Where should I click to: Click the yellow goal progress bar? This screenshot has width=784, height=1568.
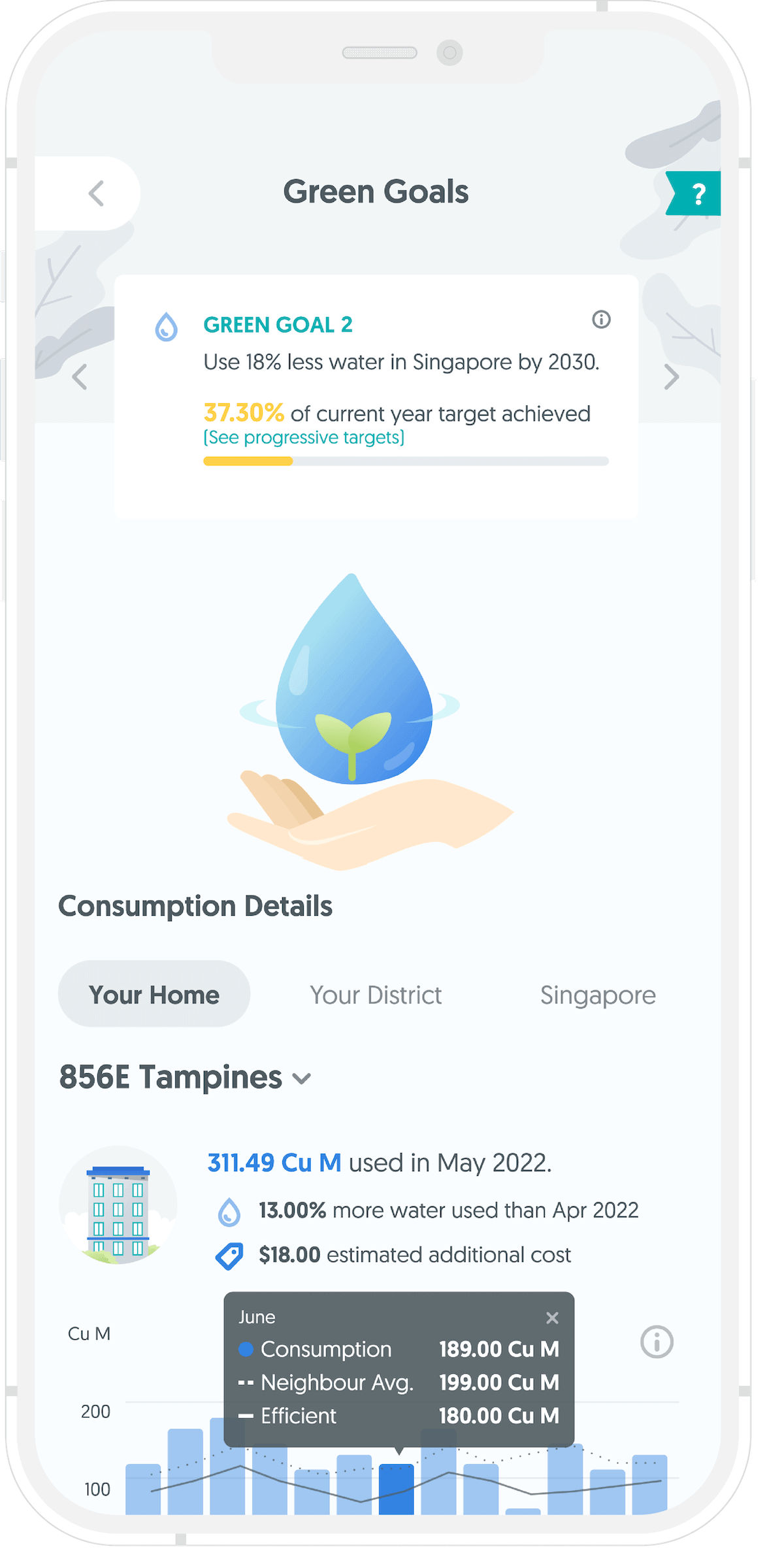(247, 461)
